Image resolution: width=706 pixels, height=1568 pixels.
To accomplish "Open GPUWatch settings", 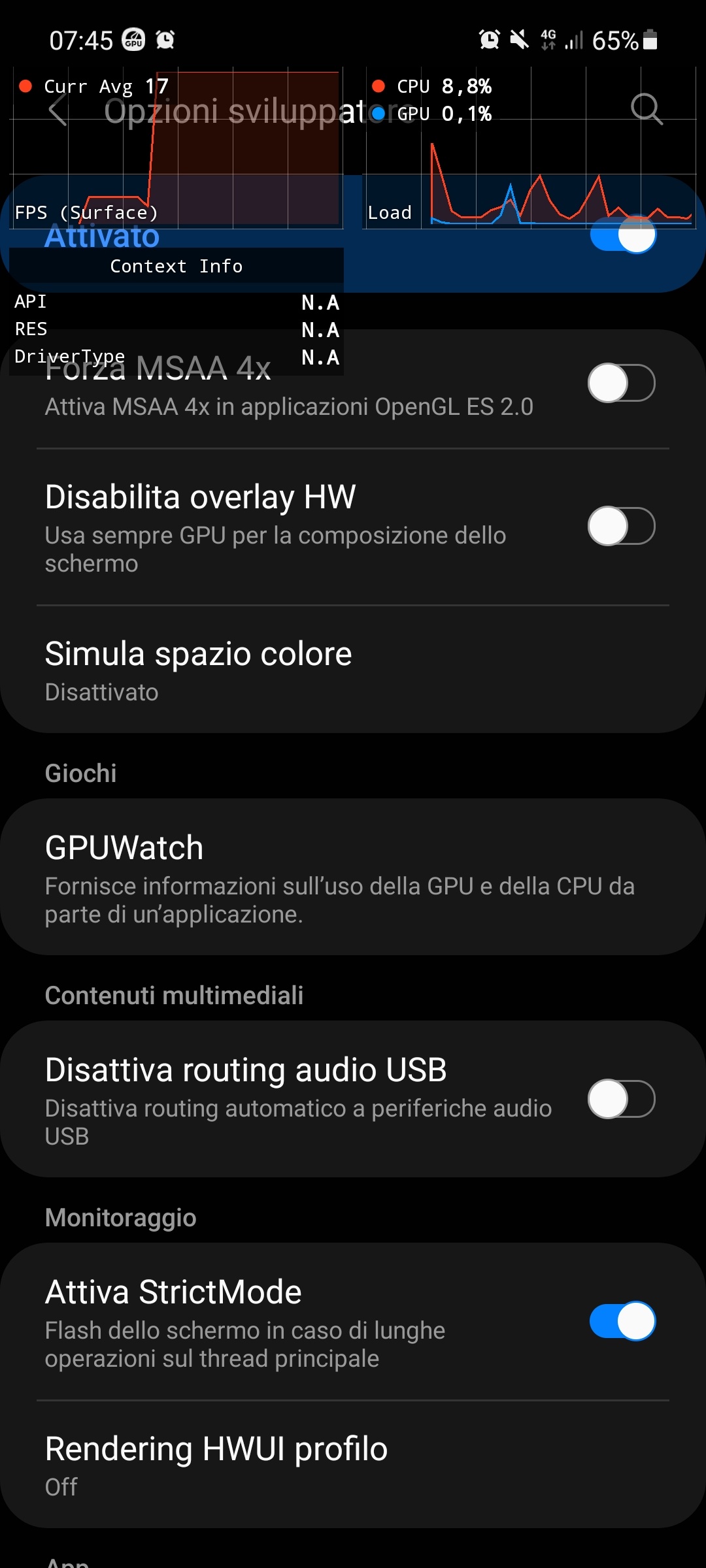I will tap(353, 877).
